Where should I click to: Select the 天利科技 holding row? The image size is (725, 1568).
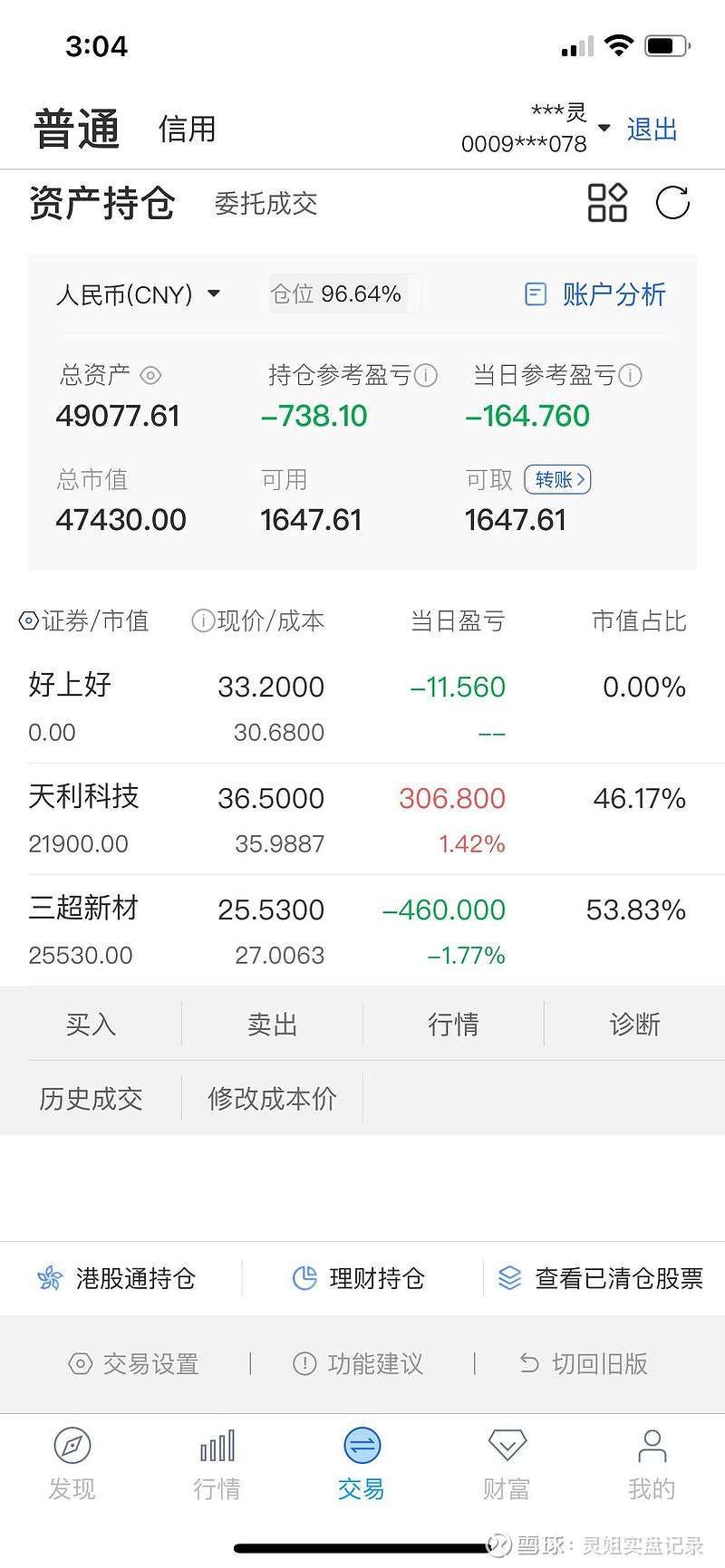tap(362, 819)
